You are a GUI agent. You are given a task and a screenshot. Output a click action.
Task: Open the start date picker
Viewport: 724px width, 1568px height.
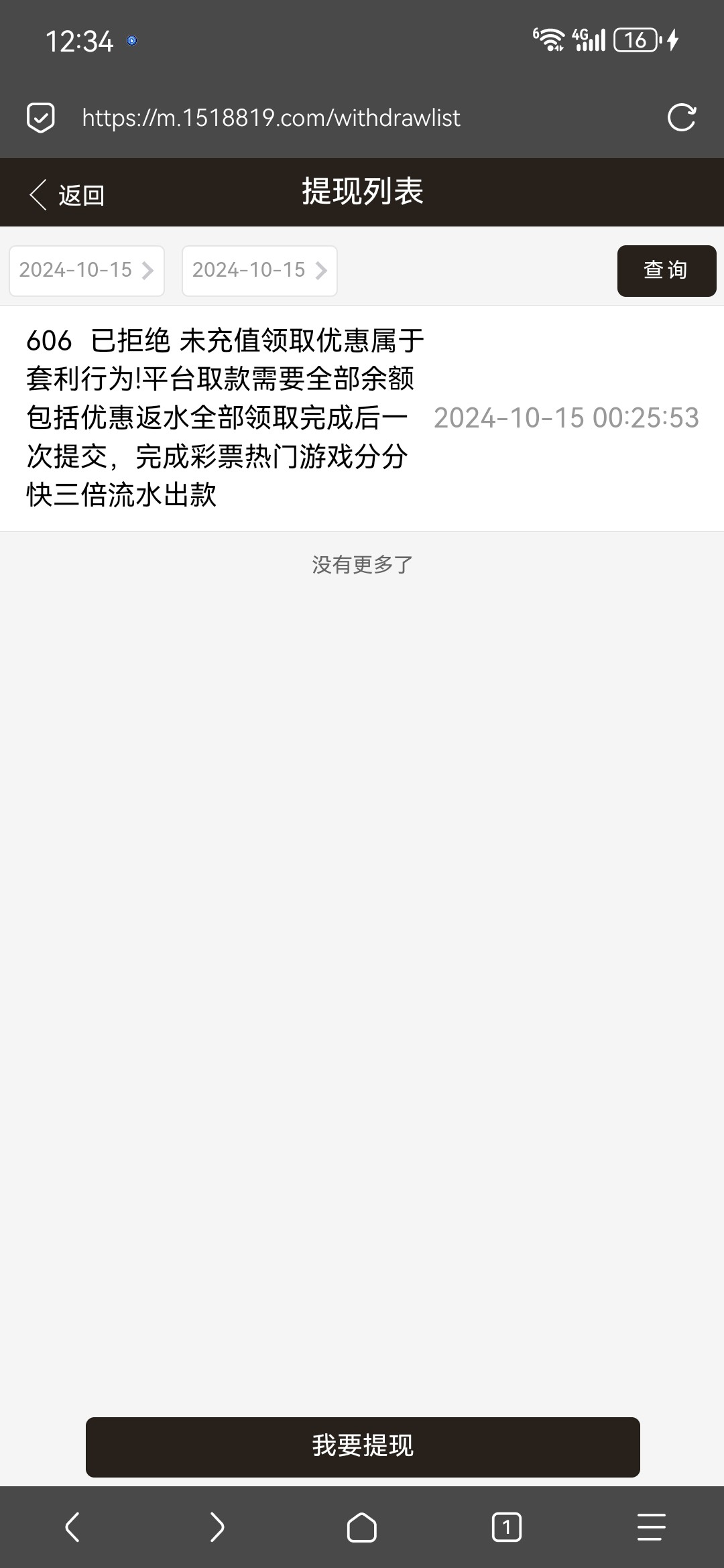pos(86,271)
